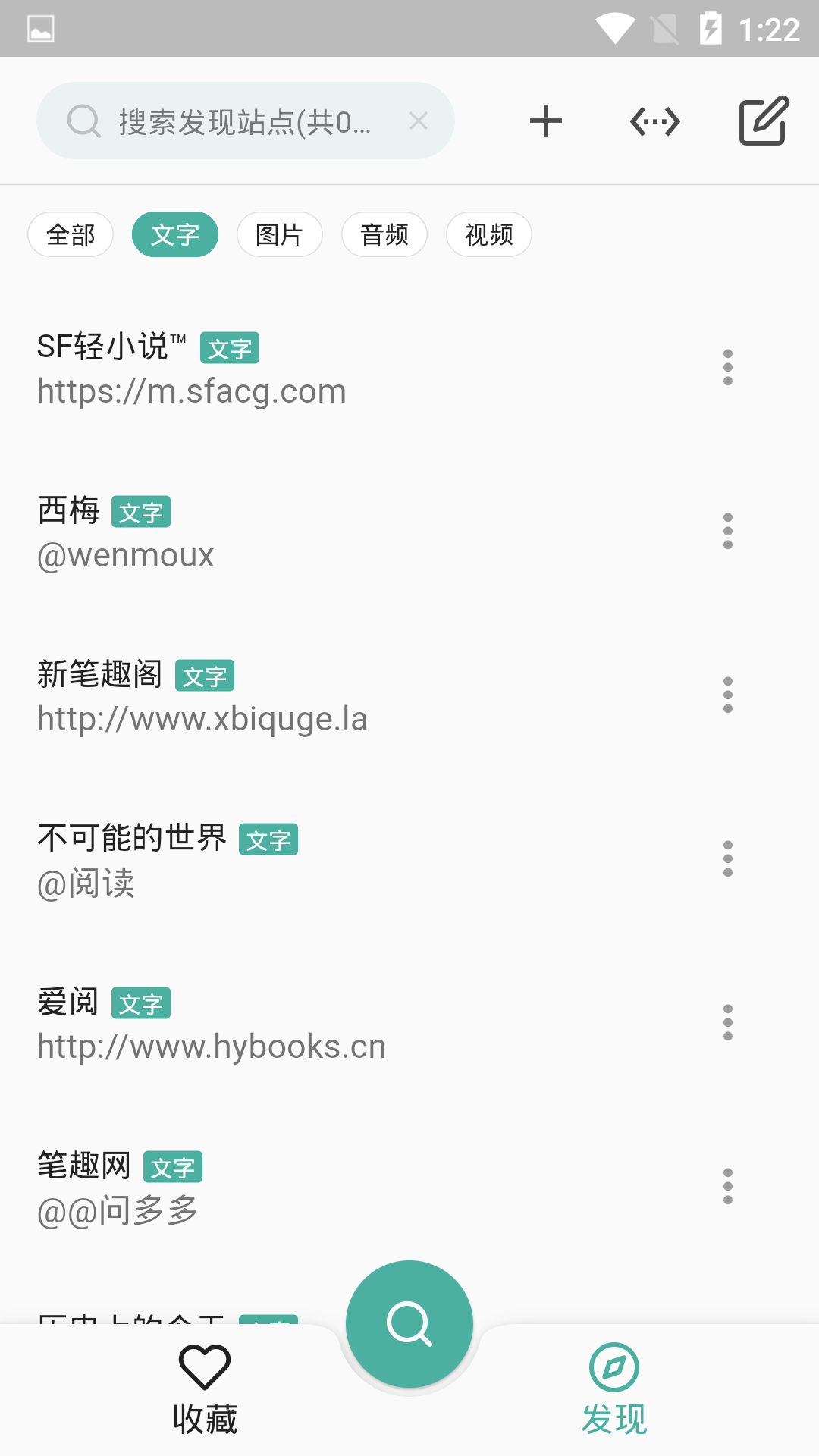Viewport: 819px width, 1456px height.
Task: Open the code brackets icon in toolbar
Action: tap(655, 121)
